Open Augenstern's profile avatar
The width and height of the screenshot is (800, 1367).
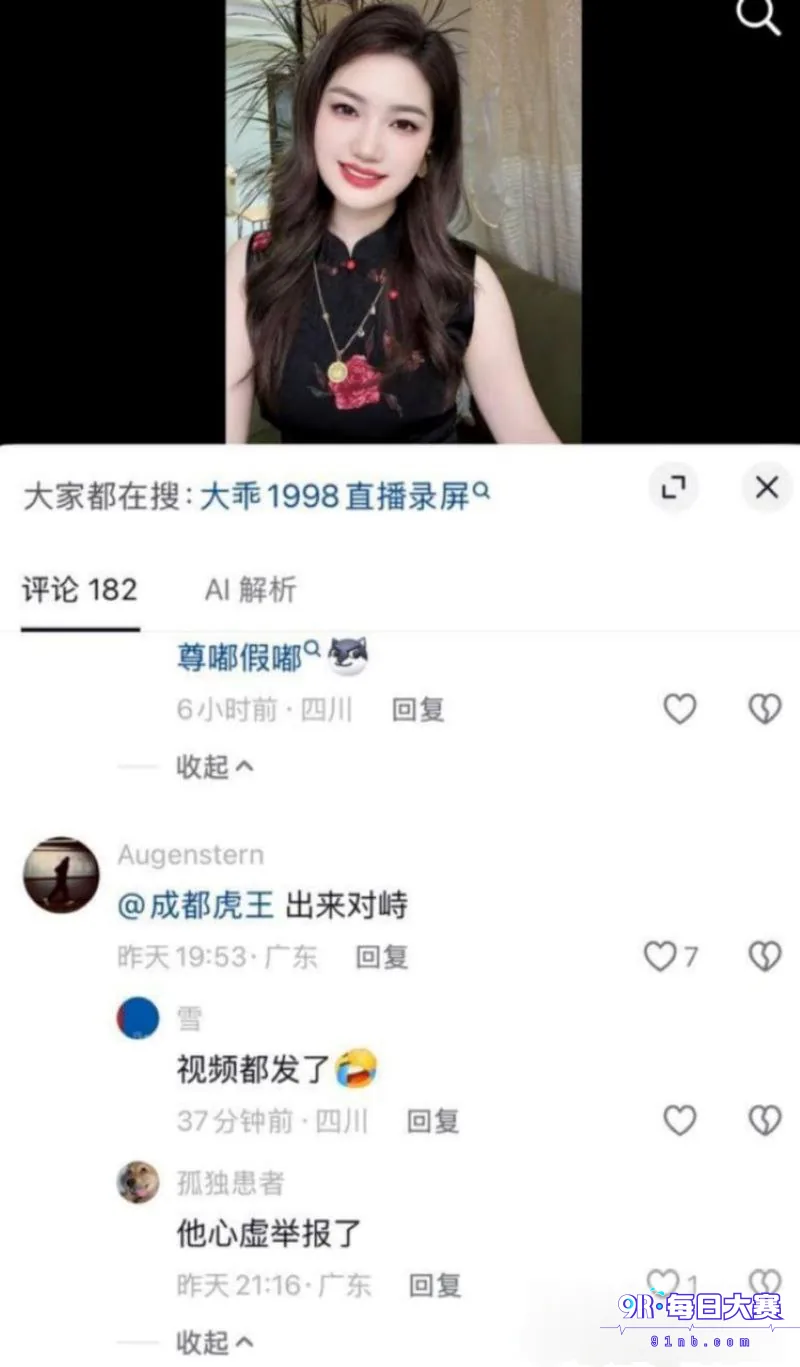click(61, 875)
